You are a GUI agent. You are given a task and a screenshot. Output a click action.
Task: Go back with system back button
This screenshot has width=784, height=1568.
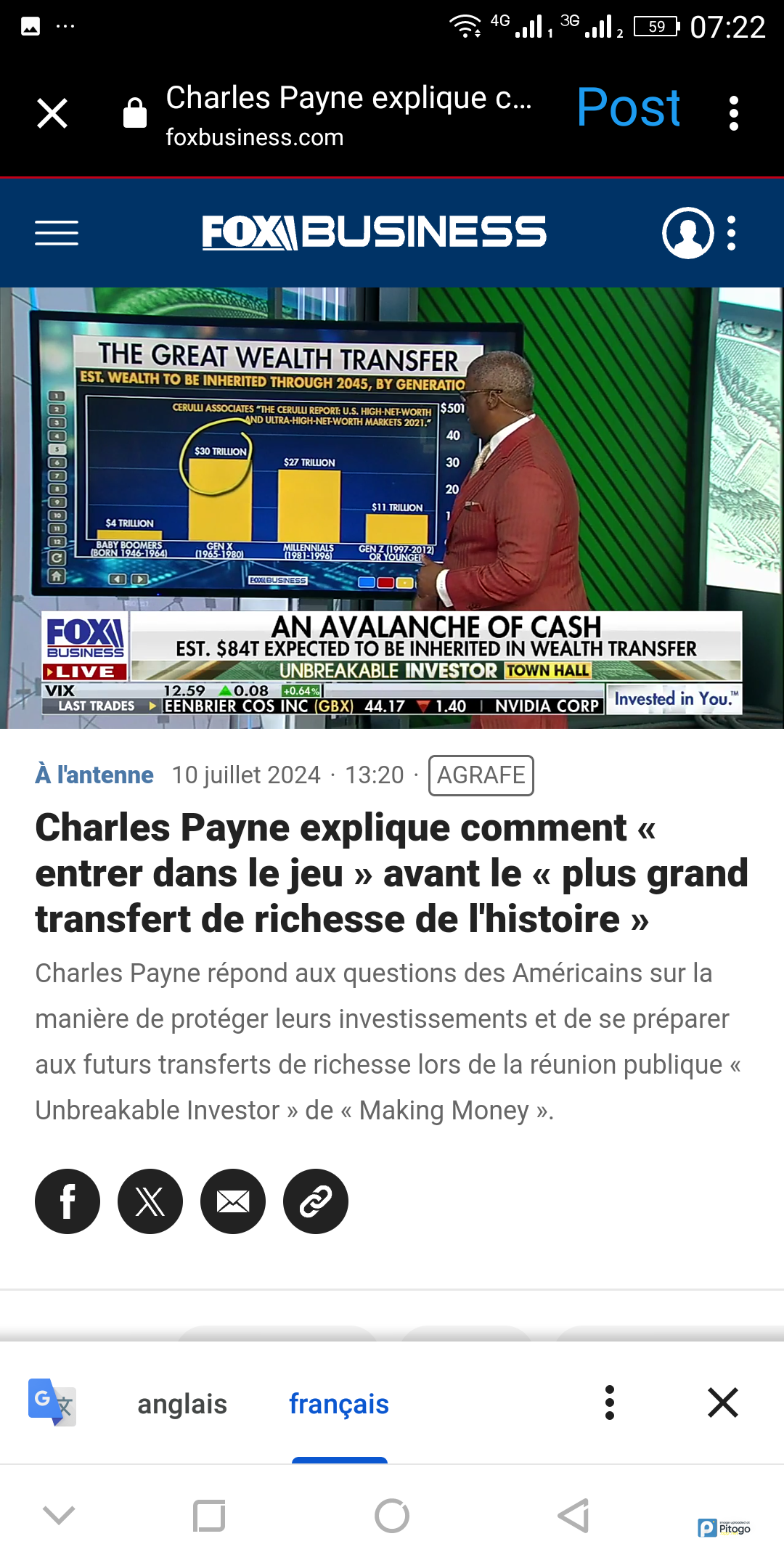point(573,1516)
